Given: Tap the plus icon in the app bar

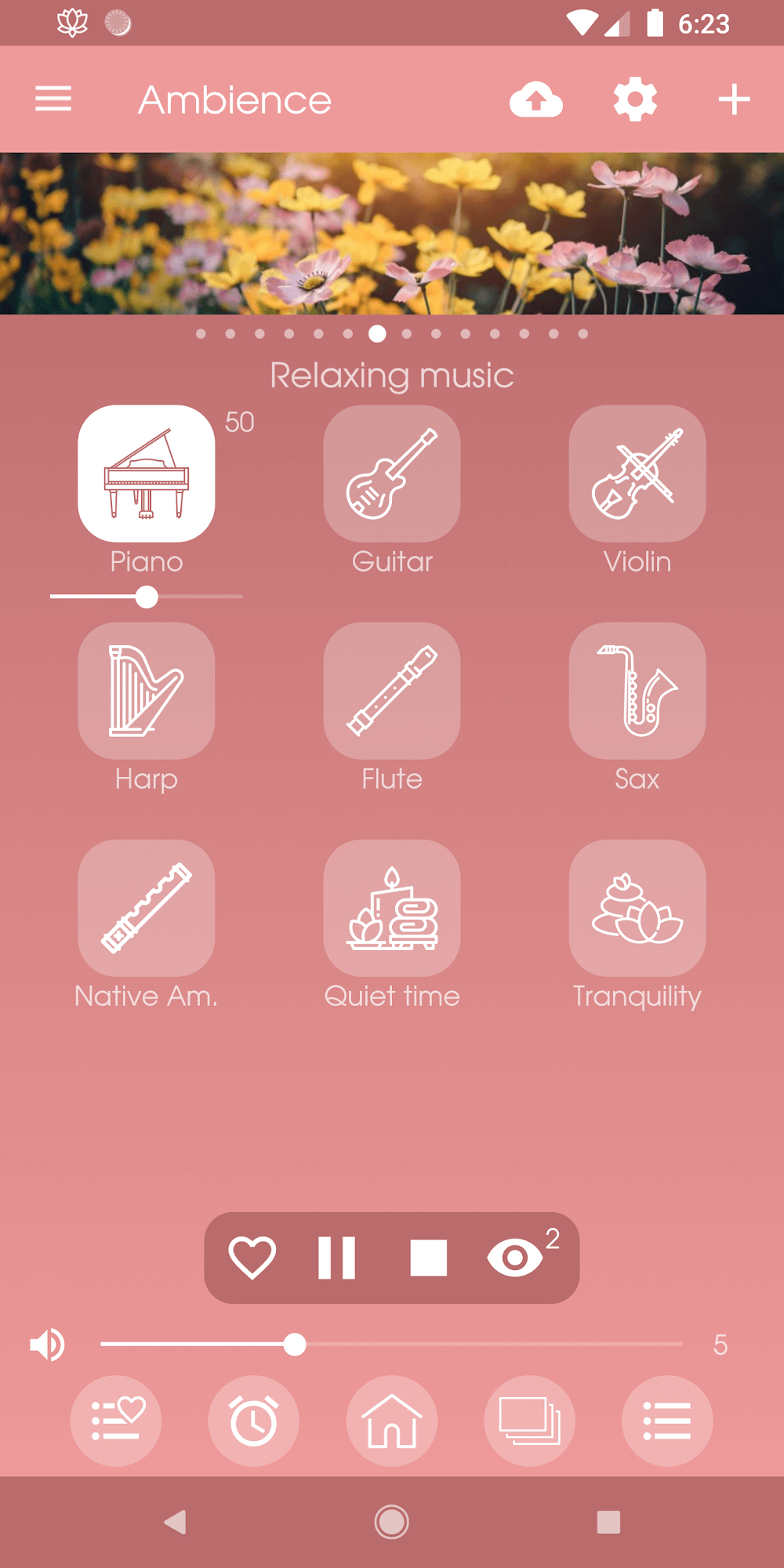Looking at the screenshot, I should pos(734,100).
